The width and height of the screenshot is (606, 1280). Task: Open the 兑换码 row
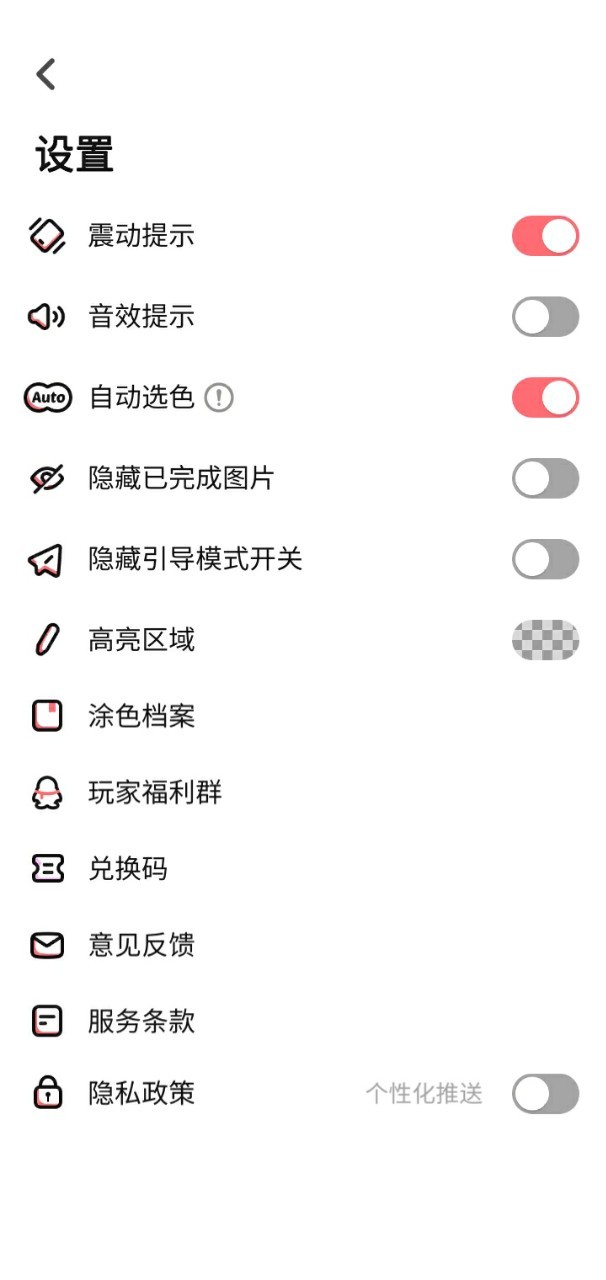(303, 869)
